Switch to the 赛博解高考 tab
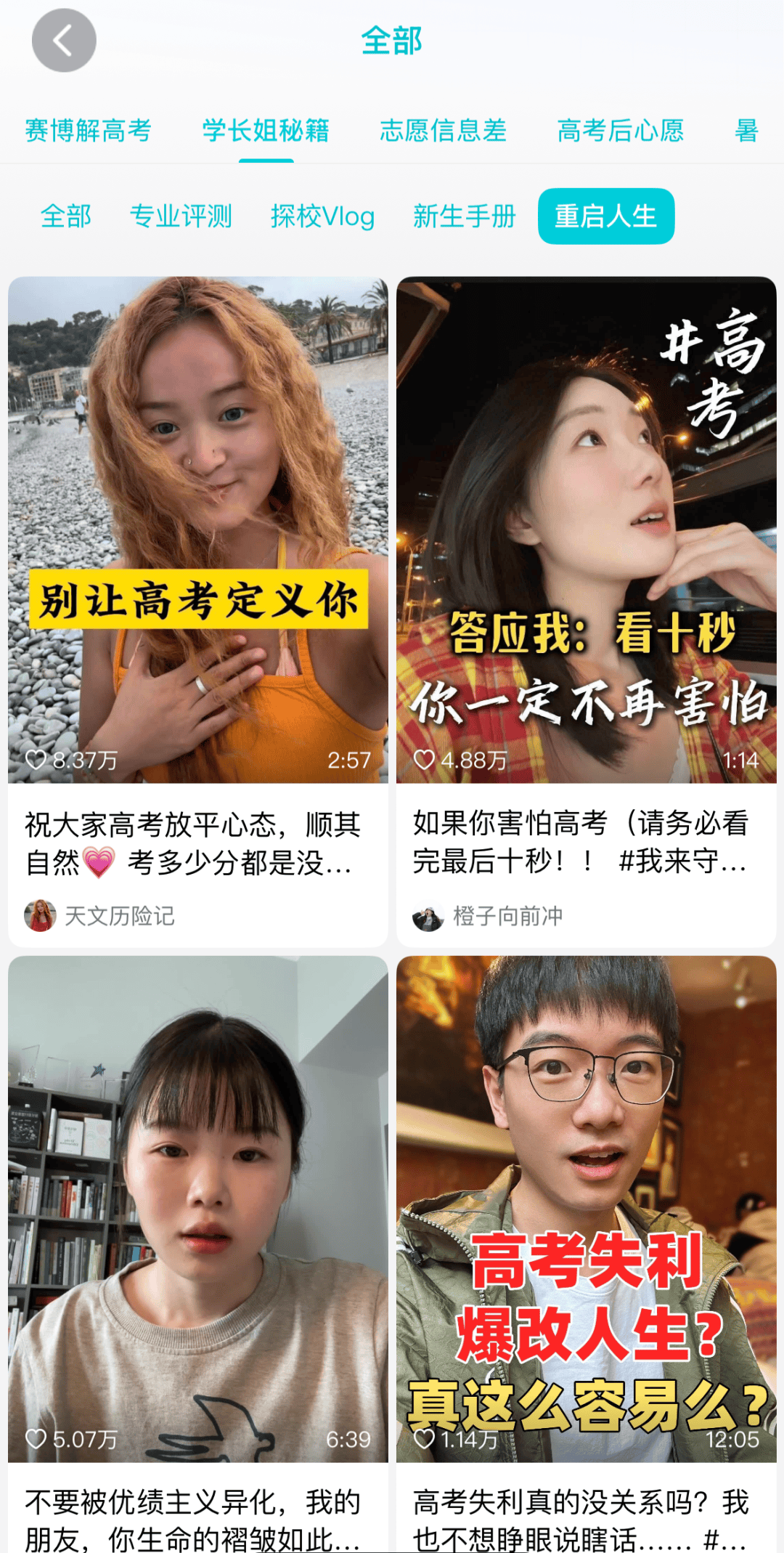Viewport: 784px width, 1553px height. pyautogui.click(x=88, y=131)
